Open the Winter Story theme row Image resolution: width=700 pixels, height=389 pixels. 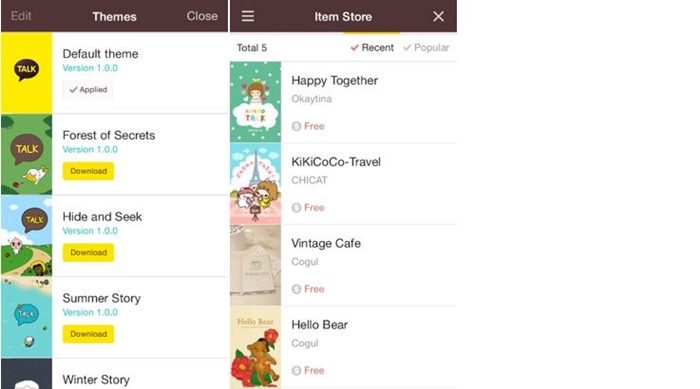pos(114,374)
